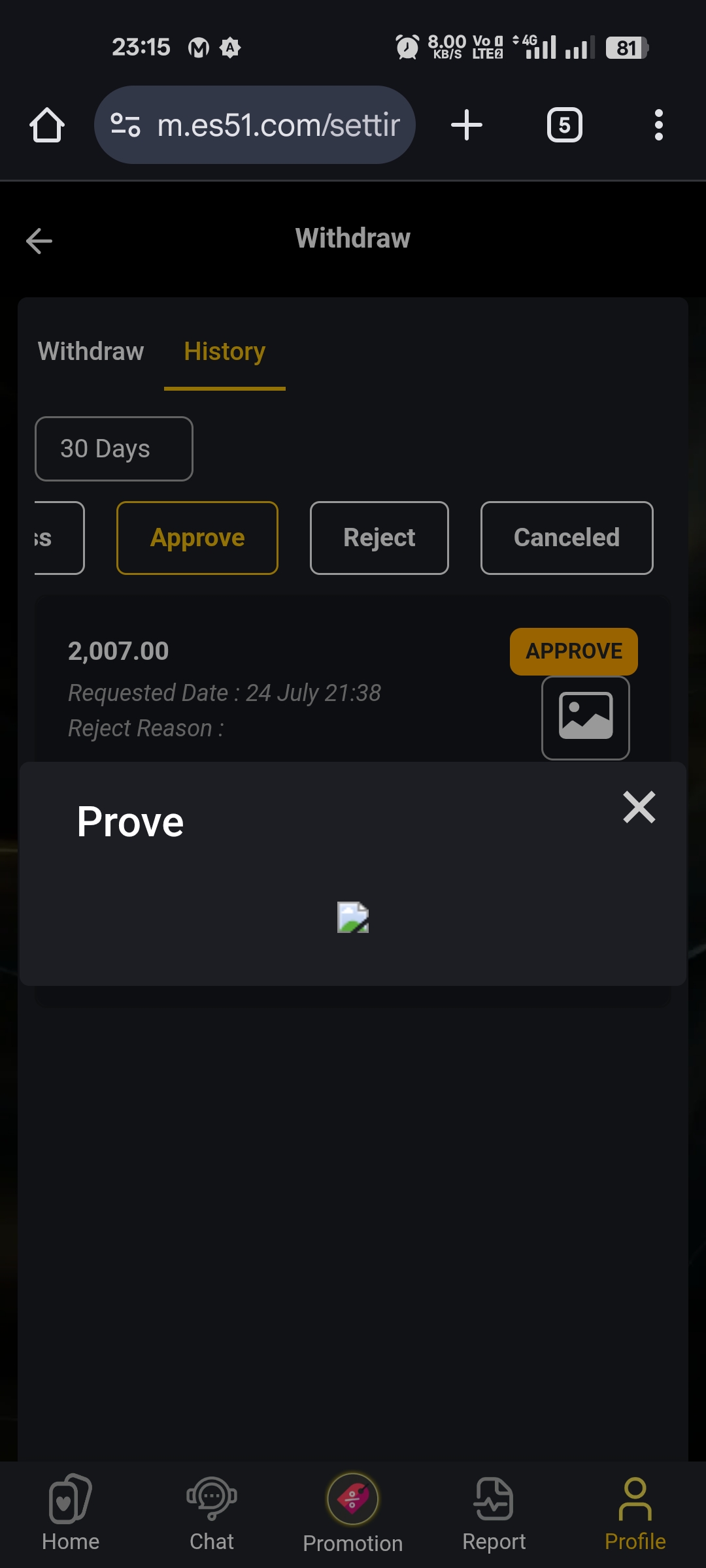
Task: Switch to the Report tab
Action: 494,1513
